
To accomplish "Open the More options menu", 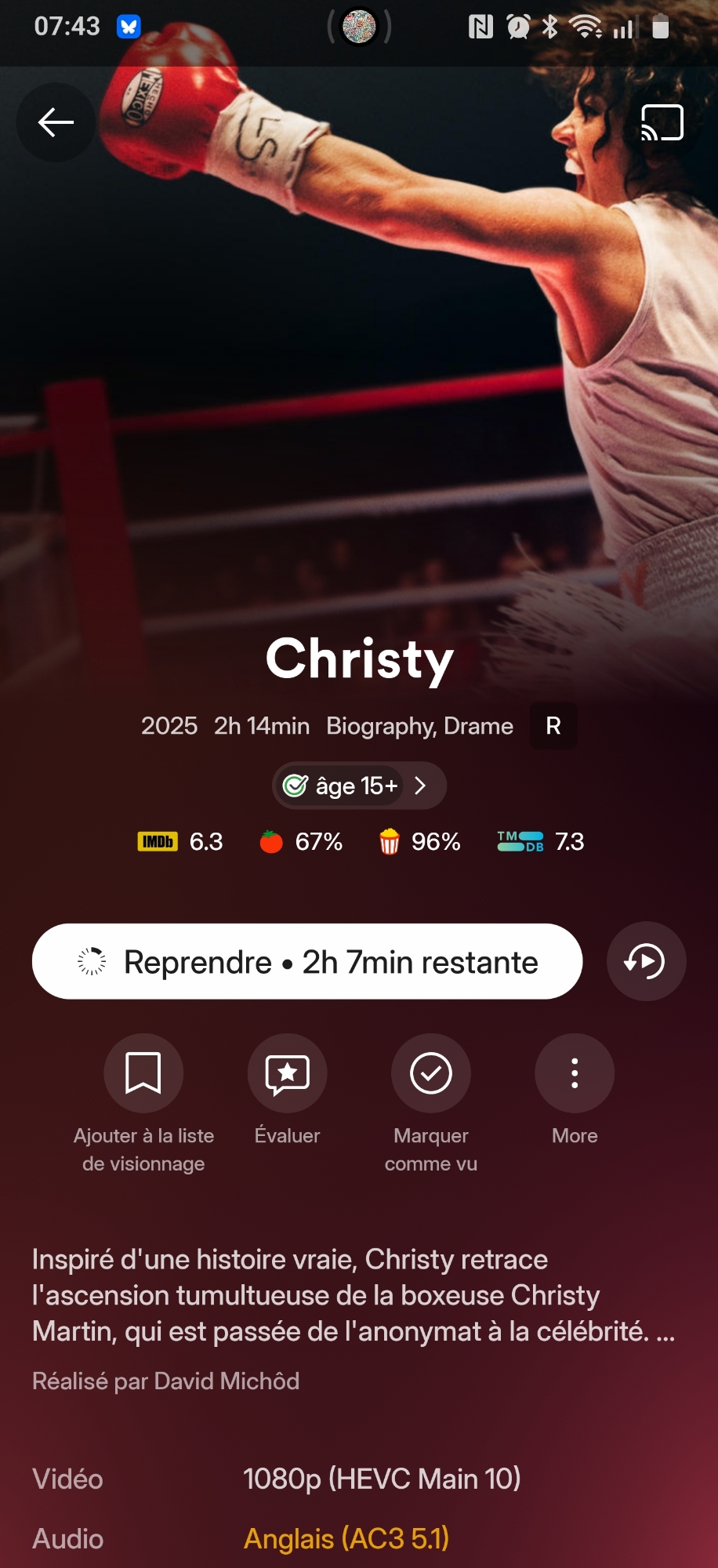I will pos(575,1073).
